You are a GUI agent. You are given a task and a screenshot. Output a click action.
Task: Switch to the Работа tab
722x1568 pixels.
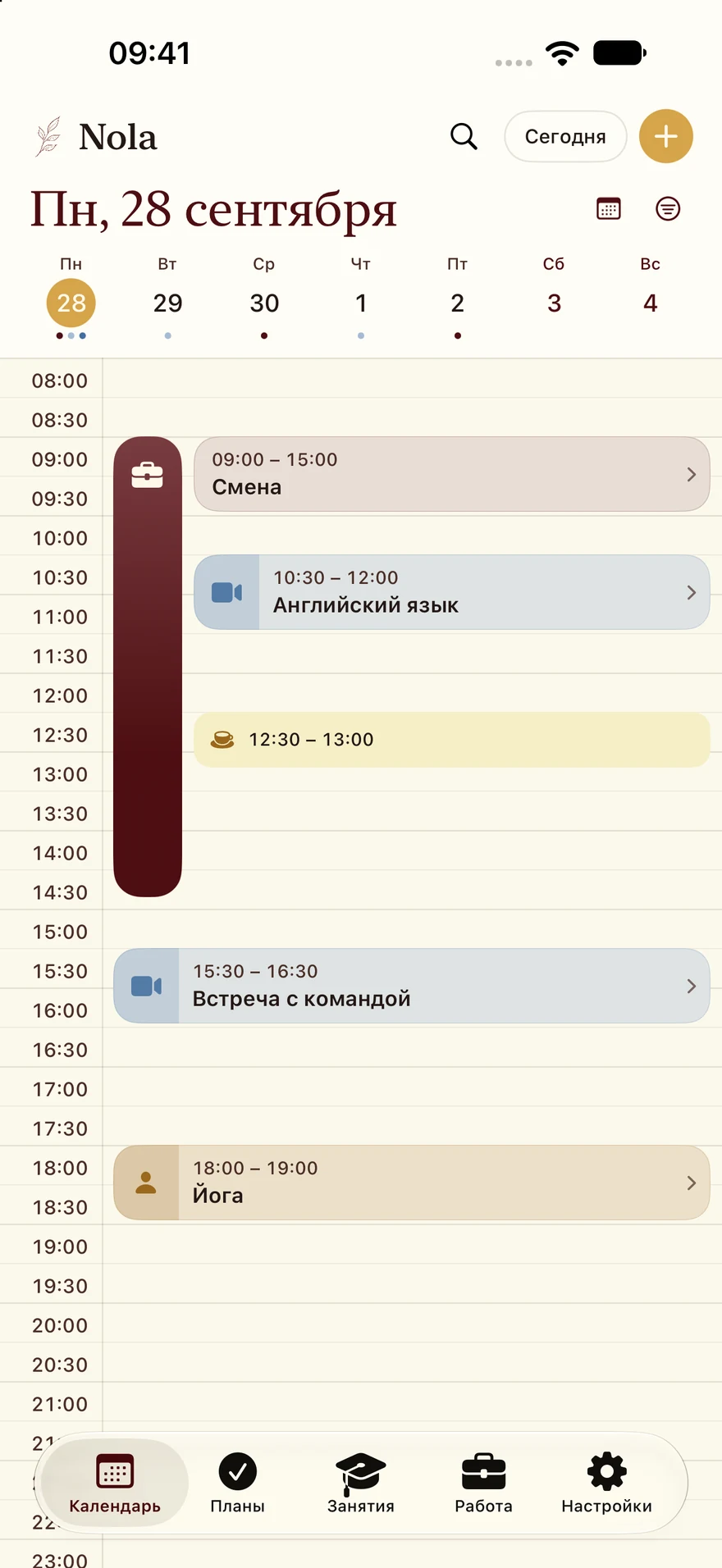pos(484,1483)
